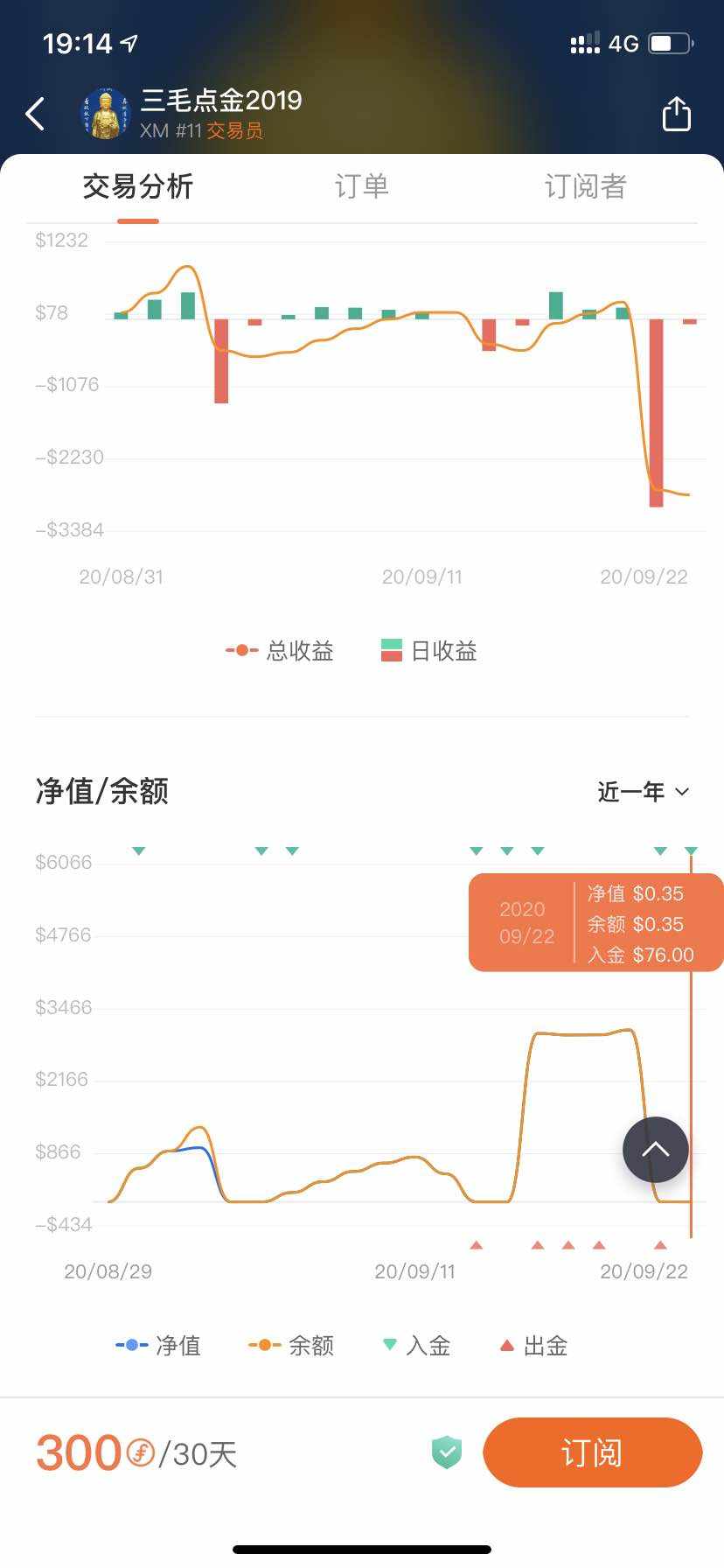This screenshot has width=724, height=1568.
Task: Tap the scroll-to-top arrow button
Action: coord(655,1150)
